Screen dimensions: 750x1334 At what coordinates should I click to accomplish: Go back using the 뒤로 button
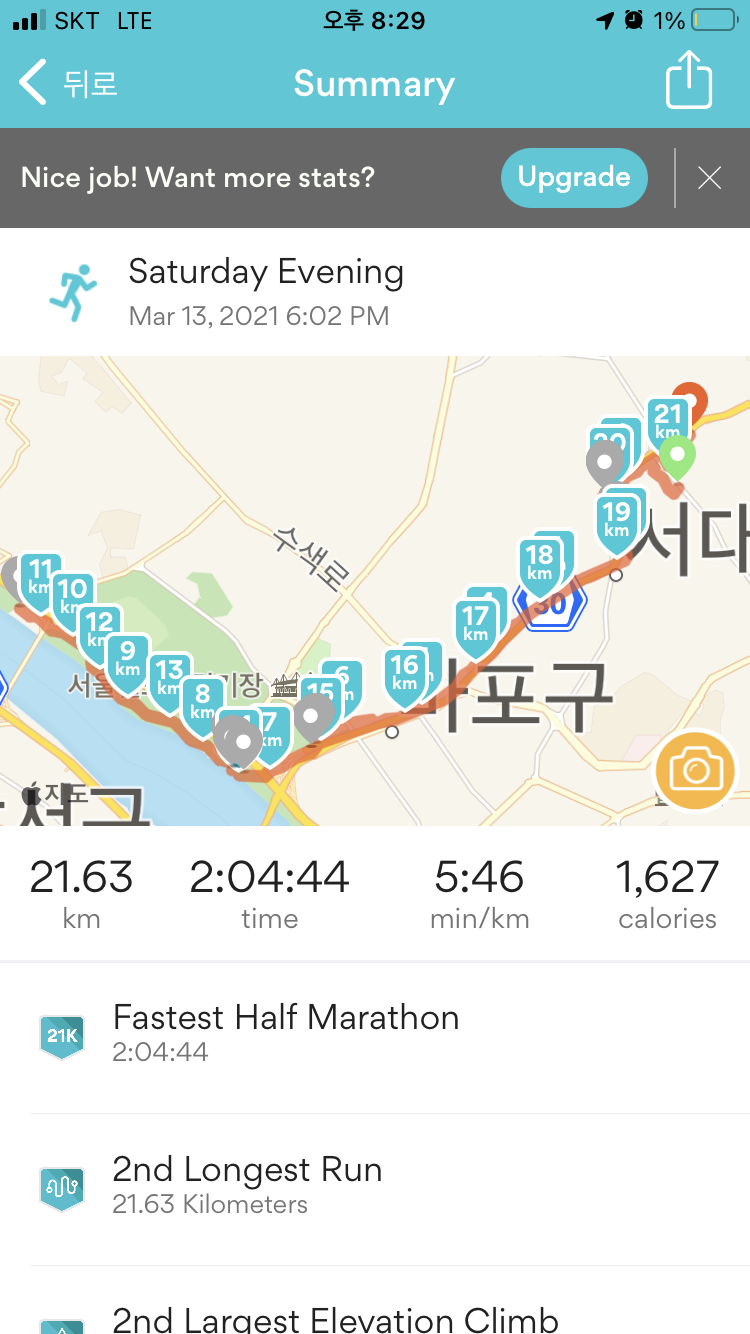click(x=70, y=83)
